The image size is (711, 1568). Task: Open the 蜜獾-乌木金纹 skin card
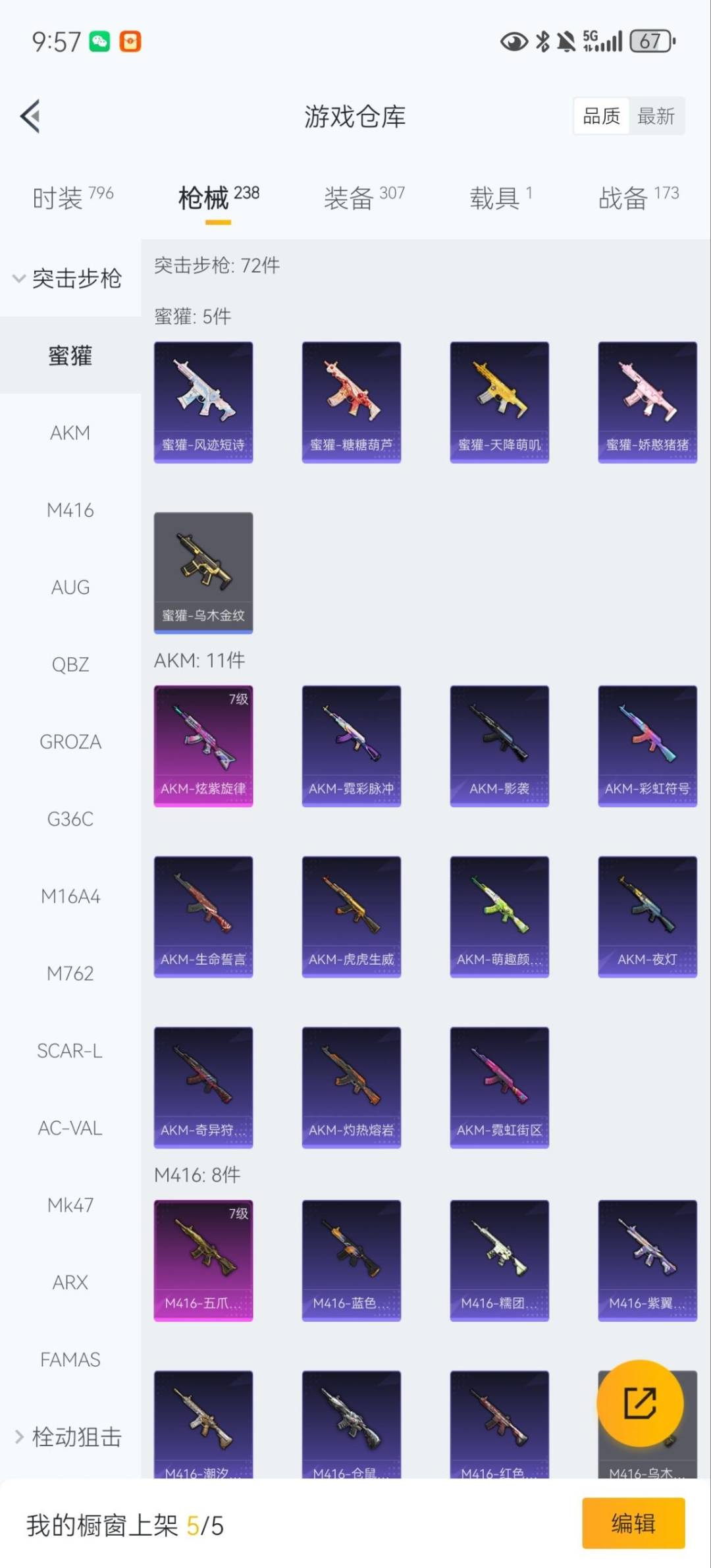203,572
